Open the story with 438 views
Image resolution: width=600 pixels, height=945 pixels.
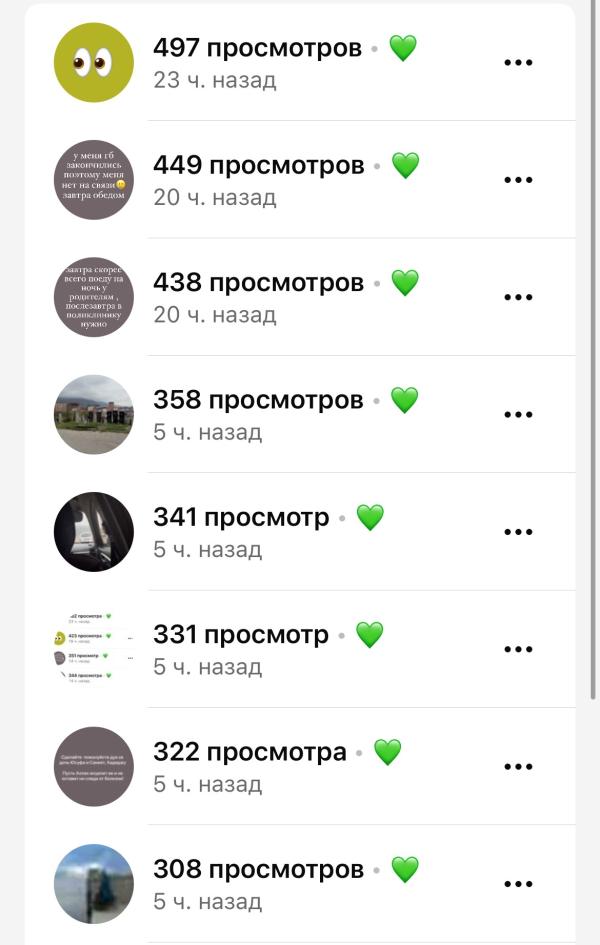(93, 297)
